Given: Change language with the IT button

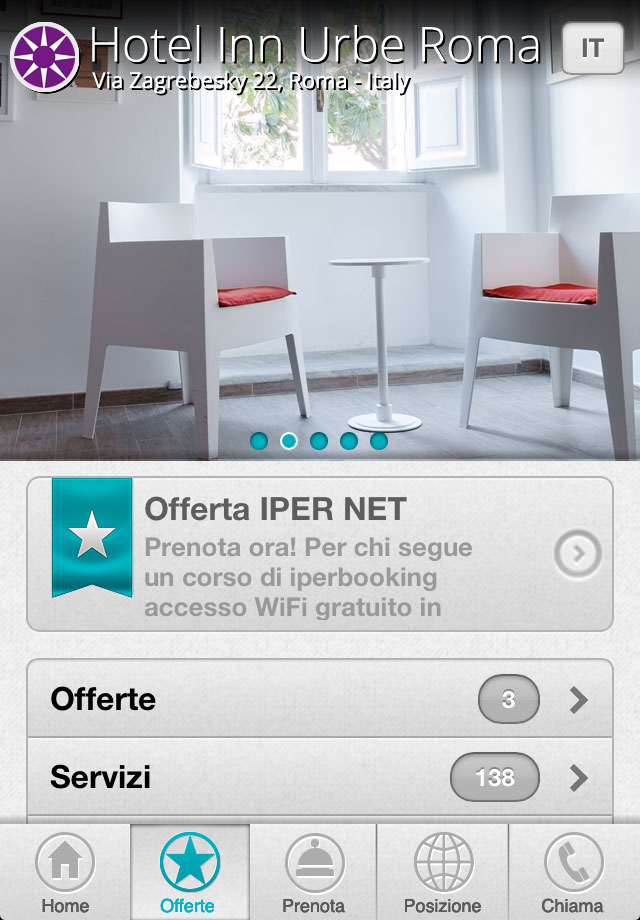Looking at the screenshot, I should pyautogui.click(x=592, y=47).
